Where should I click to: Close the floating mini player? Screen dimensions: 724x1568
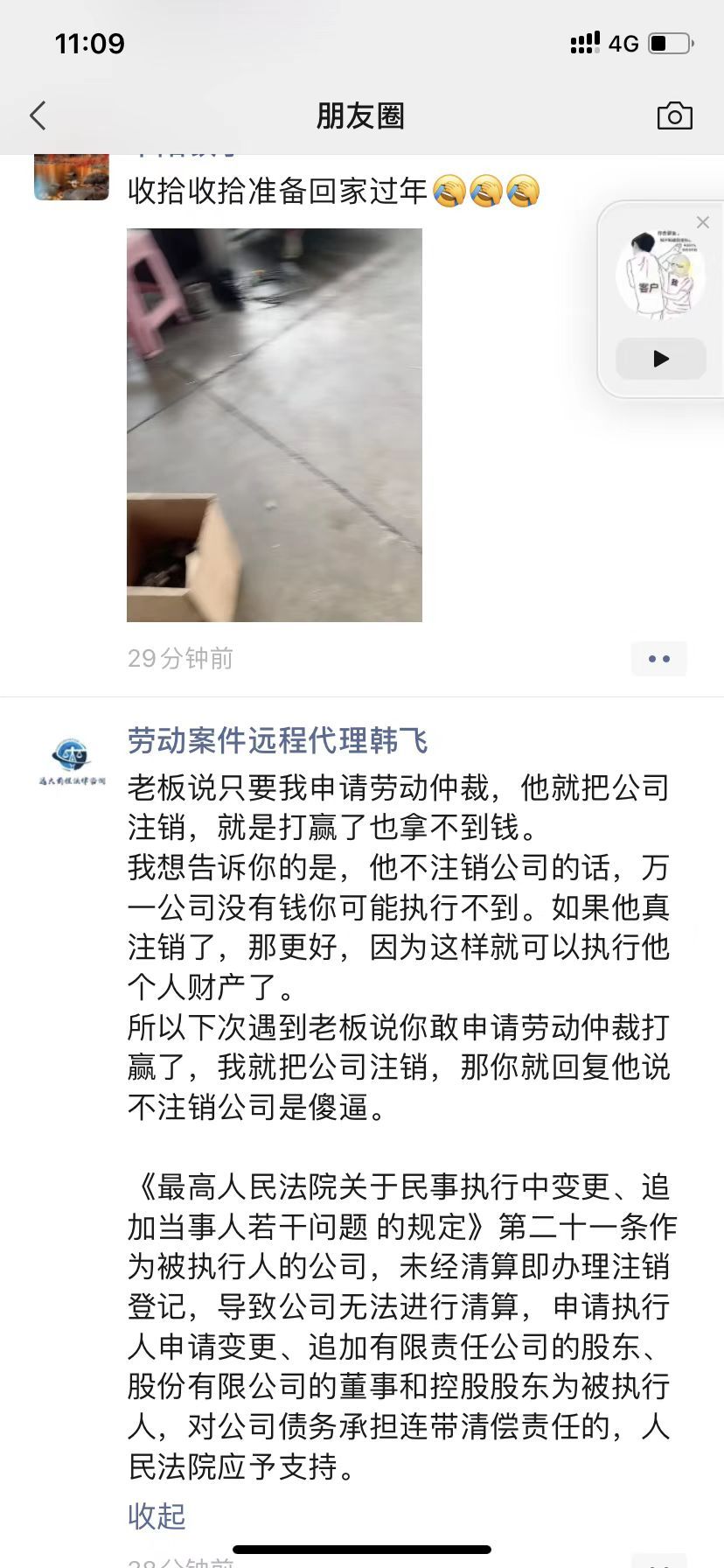[703, 223]
